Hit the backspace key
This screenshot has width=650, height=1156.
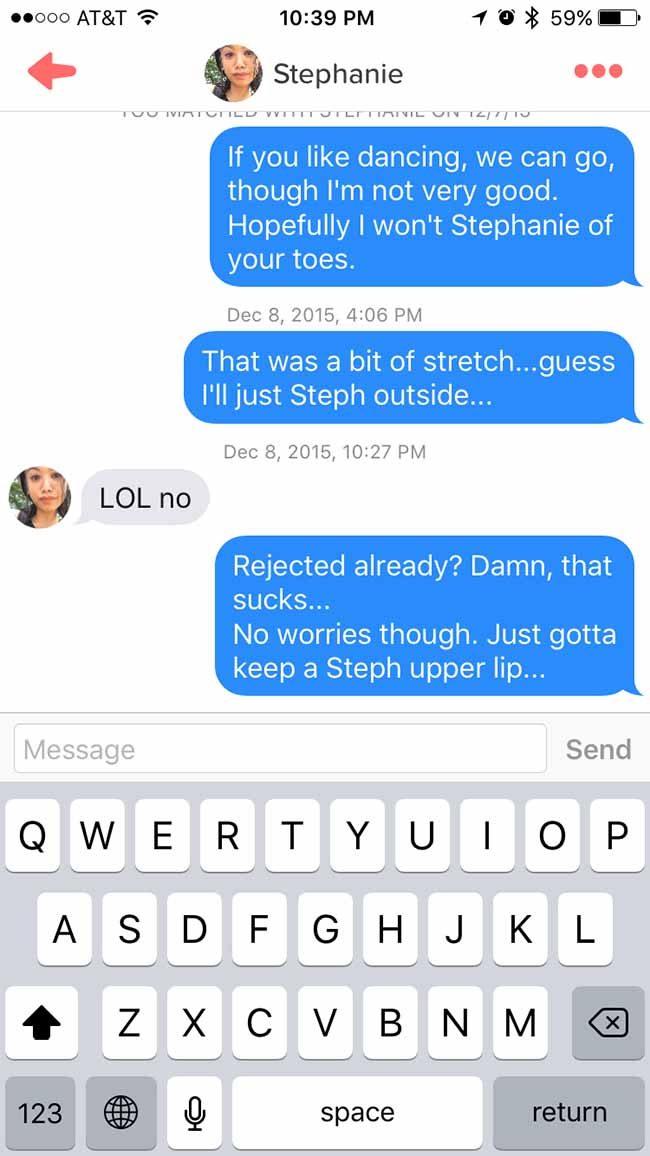pyautogui.click(x=608, y=1023)
